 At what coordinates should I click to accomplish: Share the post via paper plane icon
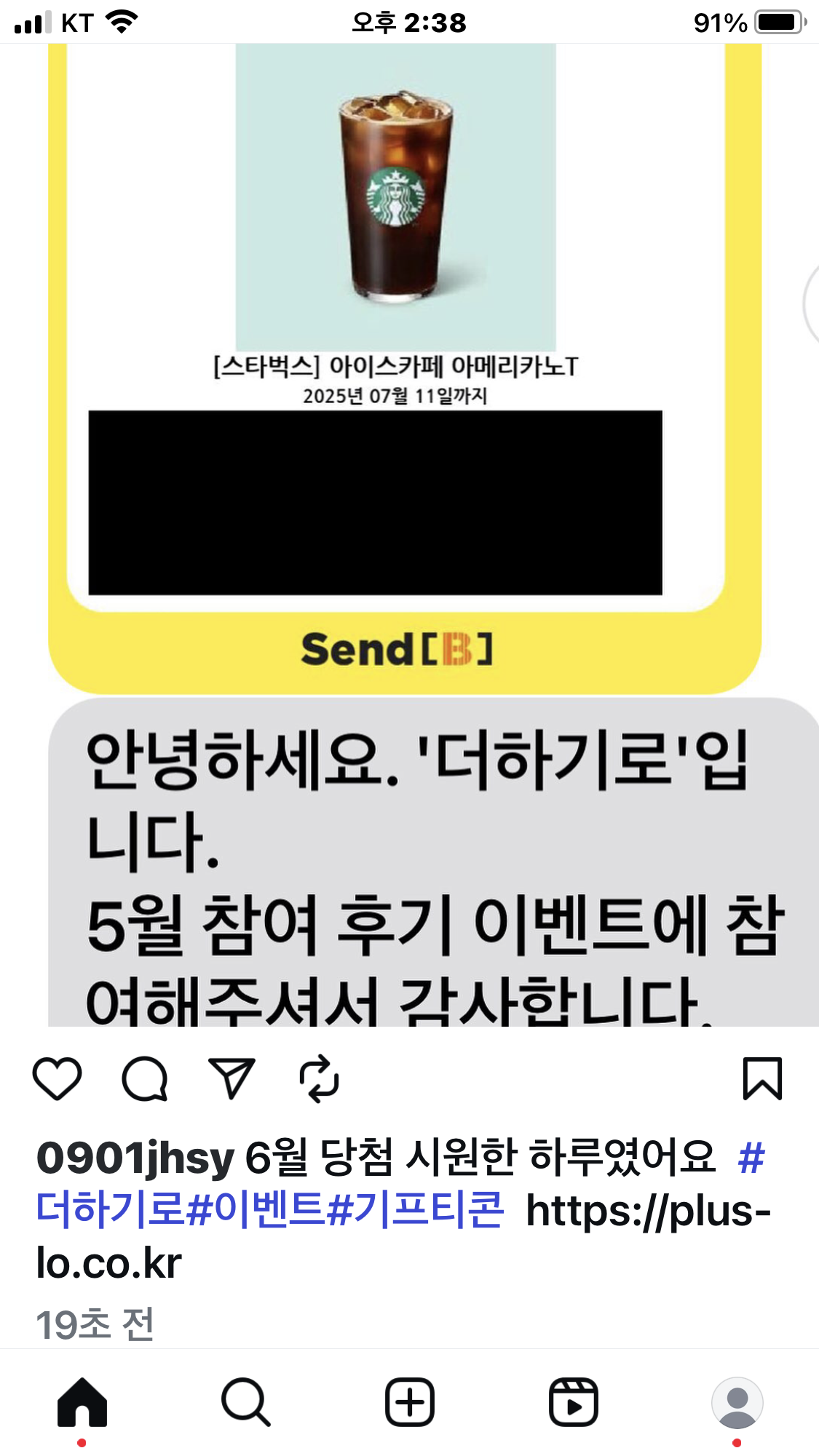click(x=232, y=1078)
